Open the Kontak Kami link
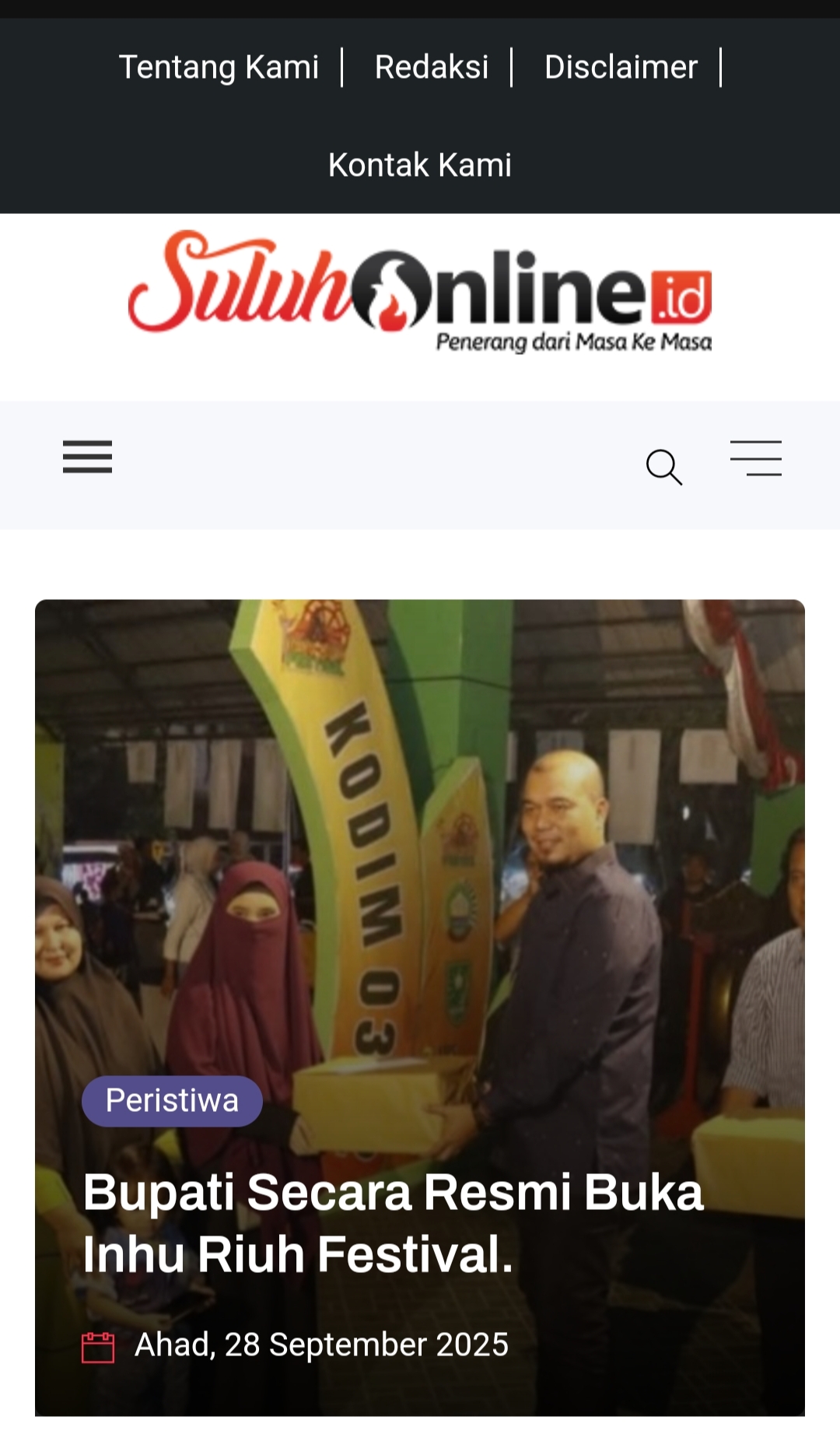Screen dimensions: 840x1434 (x=420, y=165)
